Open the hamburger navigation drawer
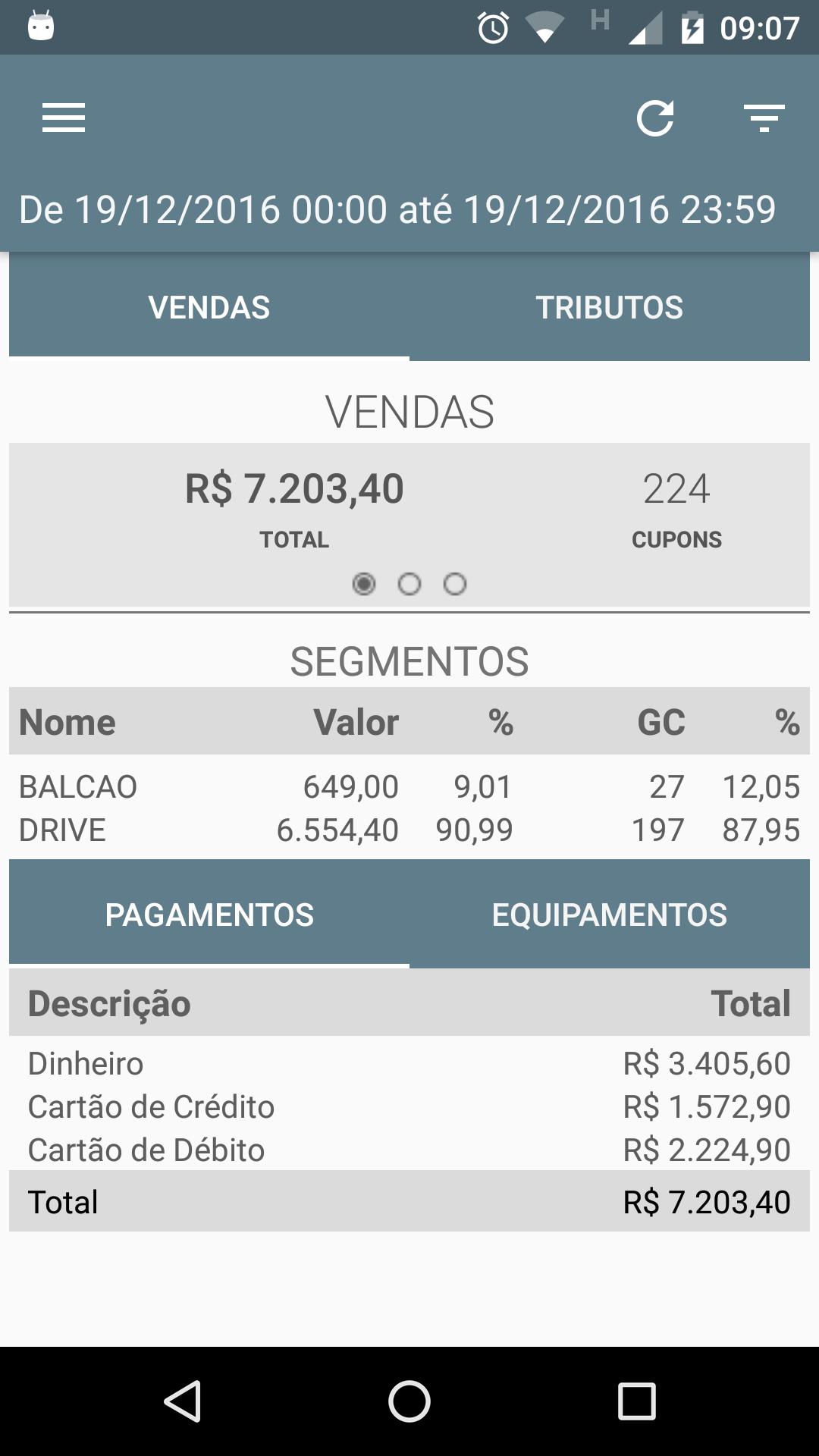 point(64,118)
